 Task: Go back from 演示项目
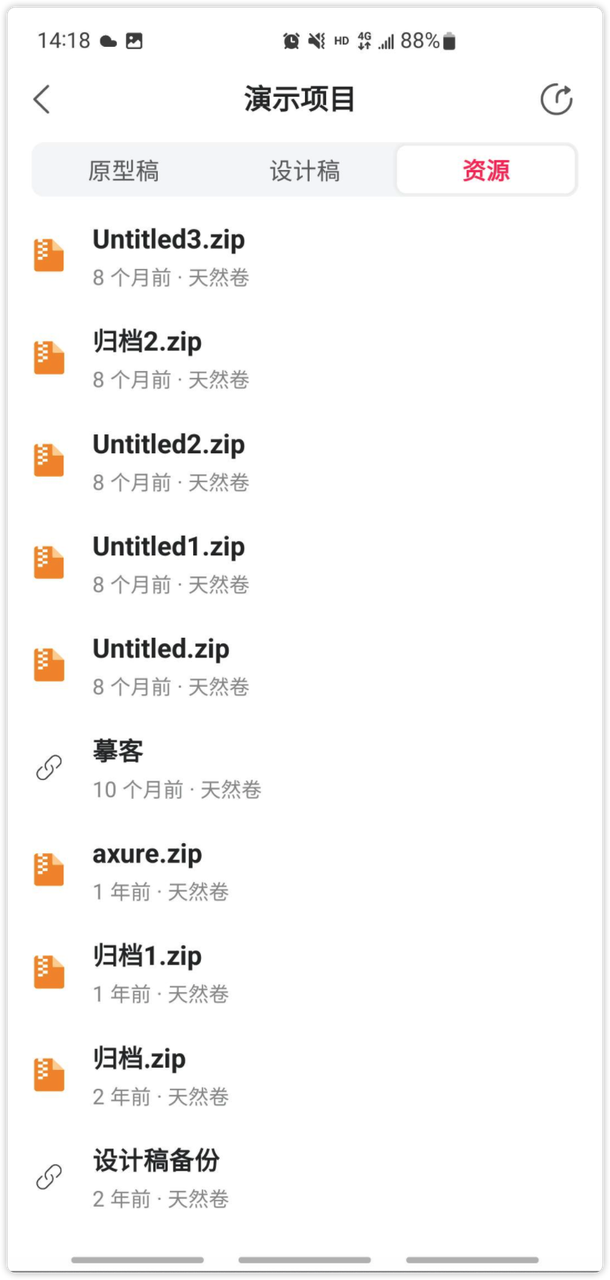41,100
